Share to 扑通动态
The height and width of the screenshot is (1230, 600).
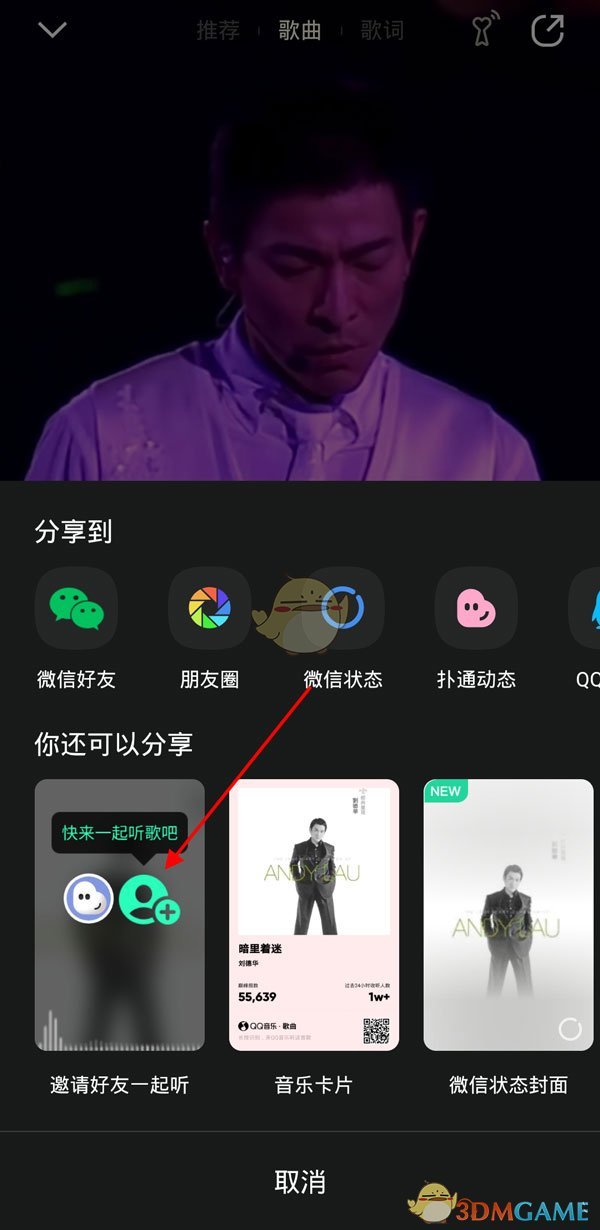point(476,608)
